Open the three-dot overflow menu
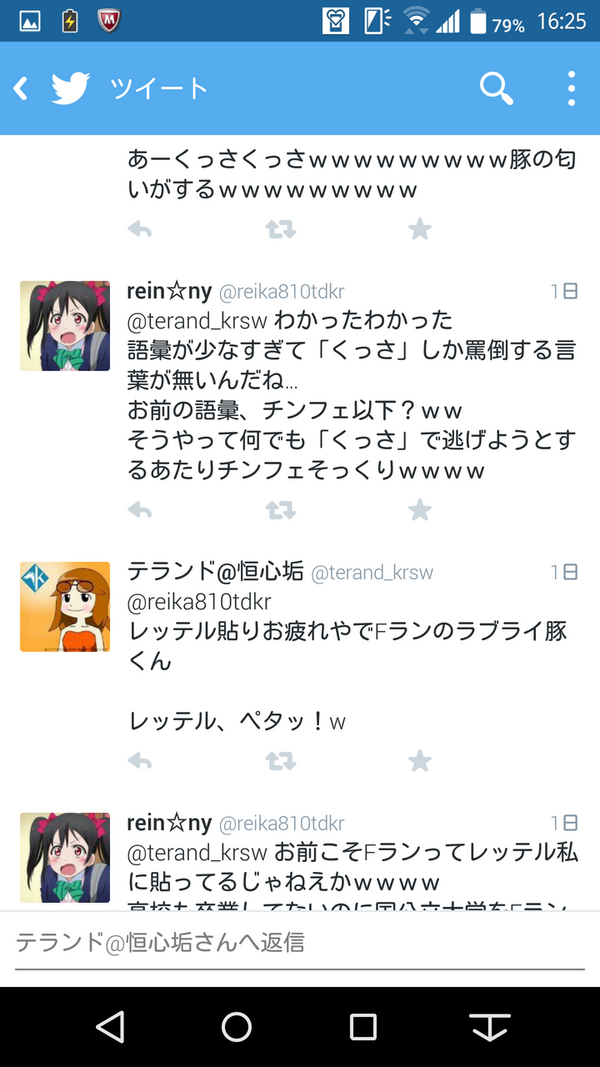The width and height of the screenshot is (600, 1067). (571, 88)
